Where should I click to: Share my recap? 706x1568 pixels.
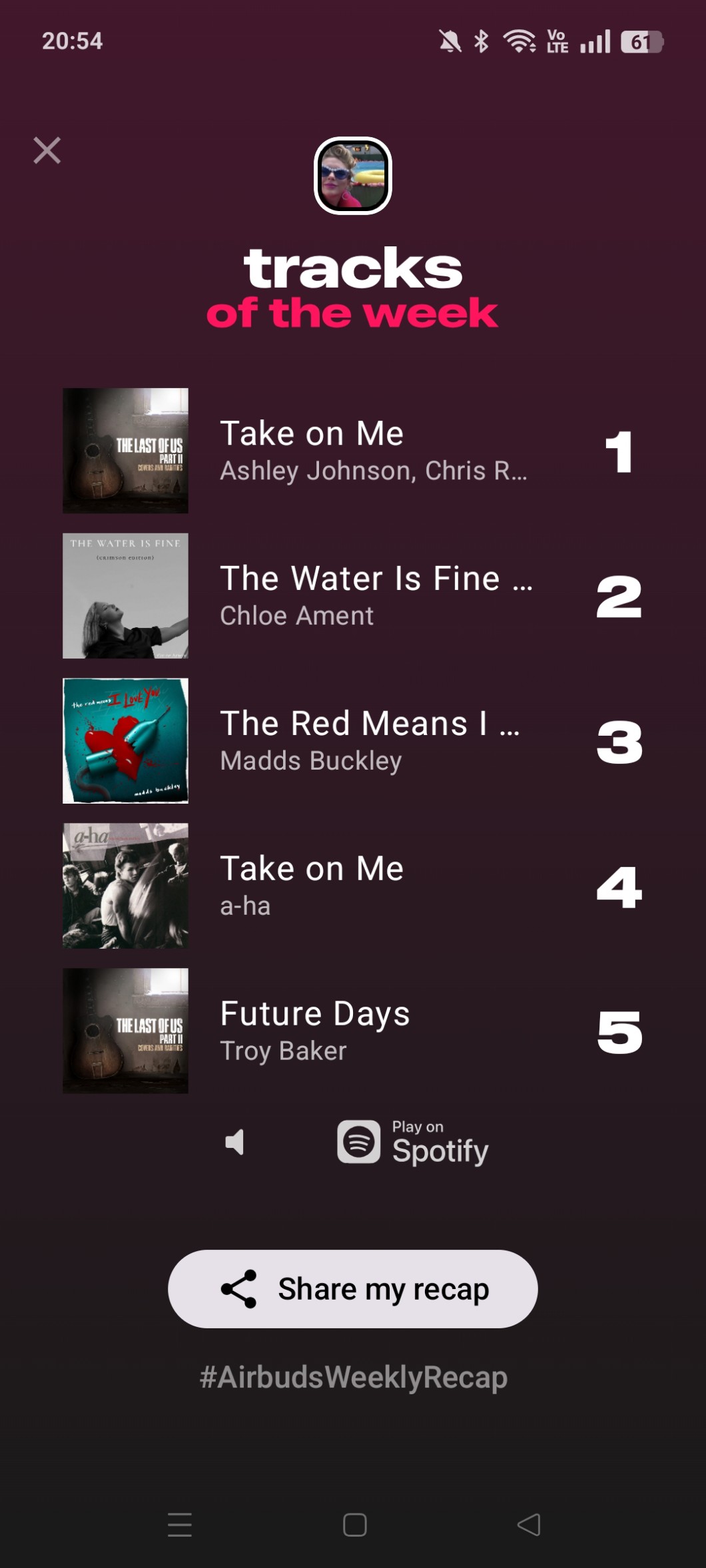[353, 1289]
